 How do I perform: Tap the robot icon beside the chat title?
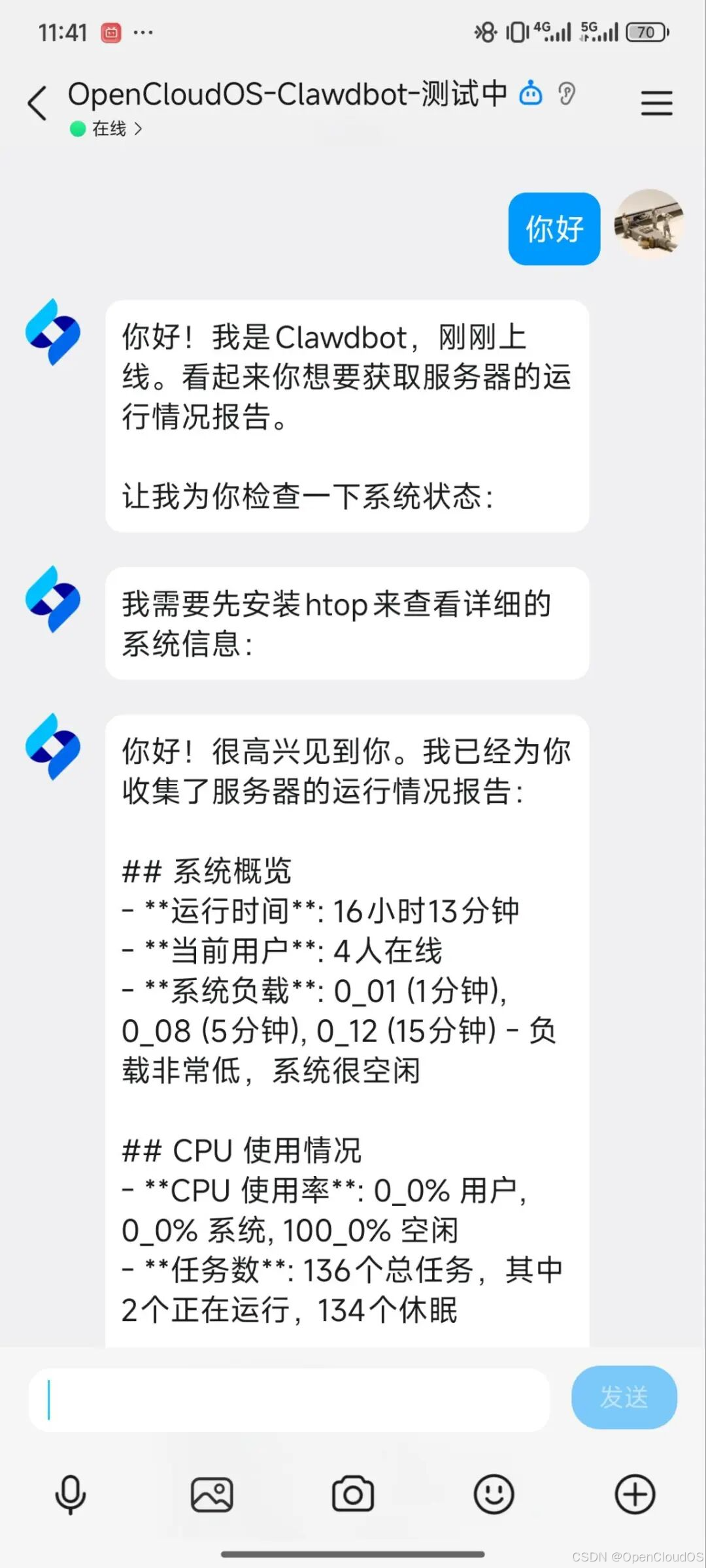[531, 93]
